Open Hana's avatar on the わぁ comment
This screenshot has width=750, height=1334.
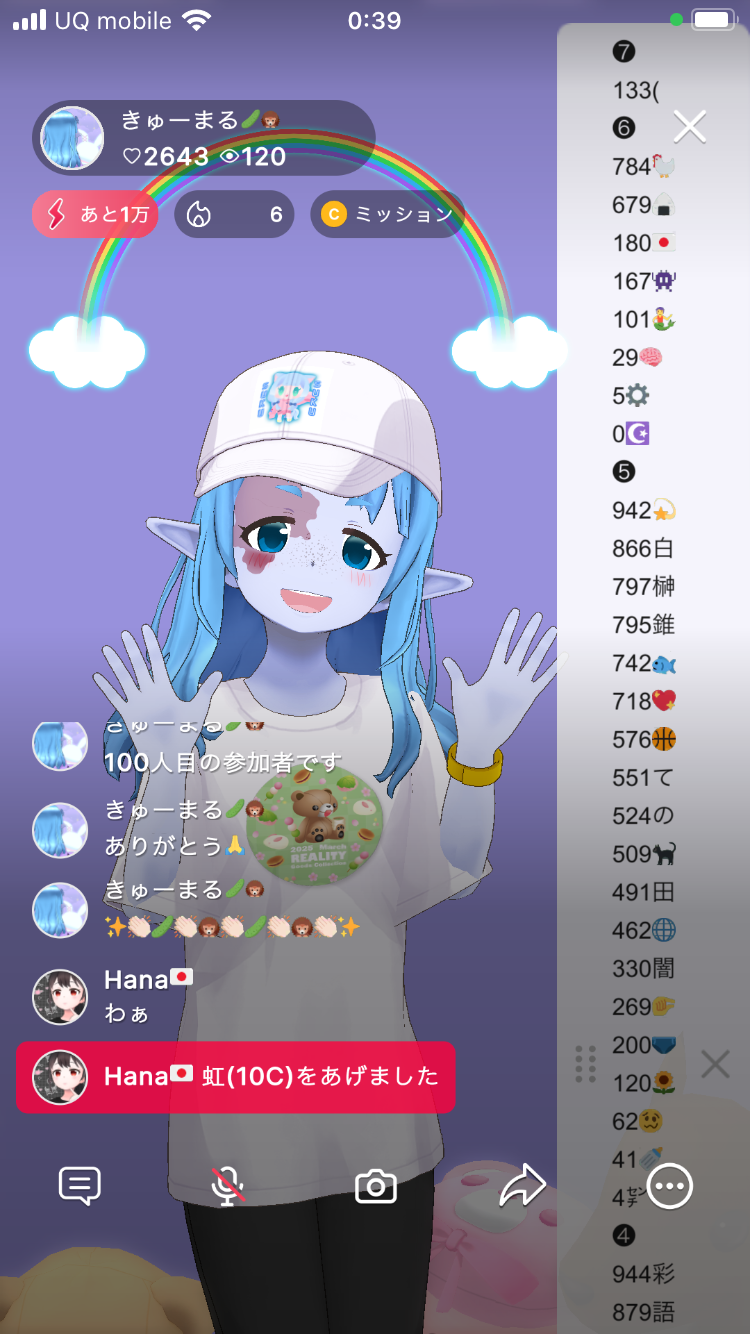(x=60, y=996)
